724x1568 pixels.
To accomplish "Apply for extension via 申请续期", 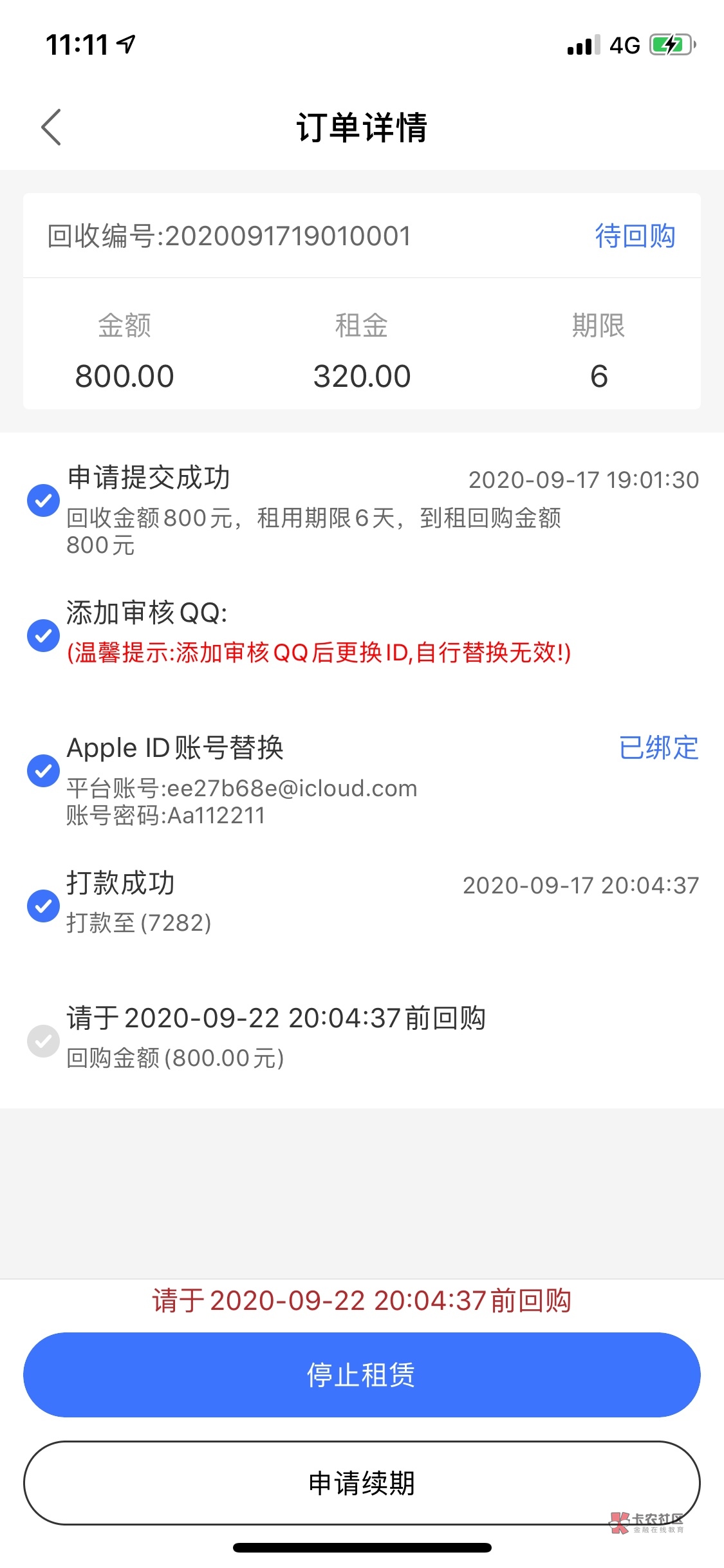I will tap(362, 1482).
